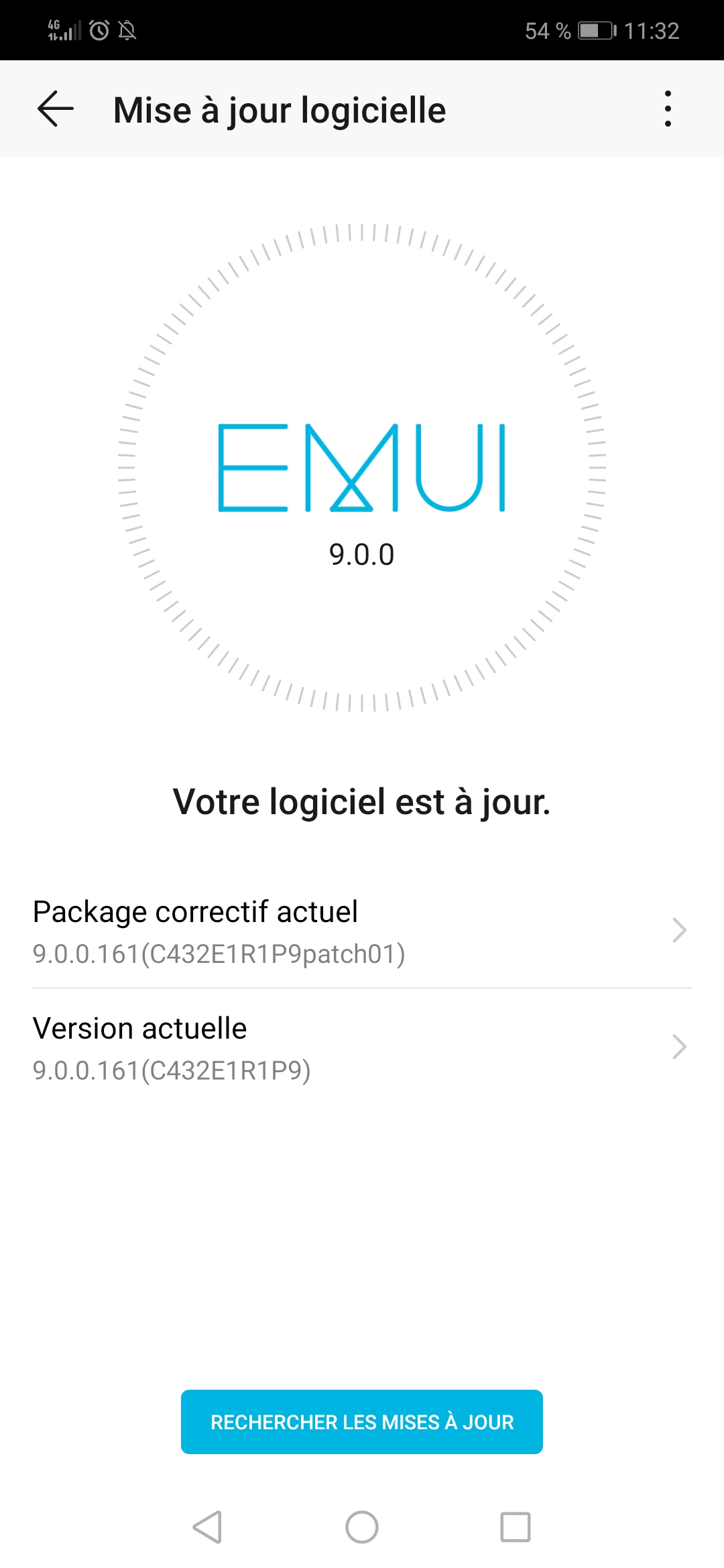
Task: Open the three-dot overflow menu
Action: pos(668,109)
